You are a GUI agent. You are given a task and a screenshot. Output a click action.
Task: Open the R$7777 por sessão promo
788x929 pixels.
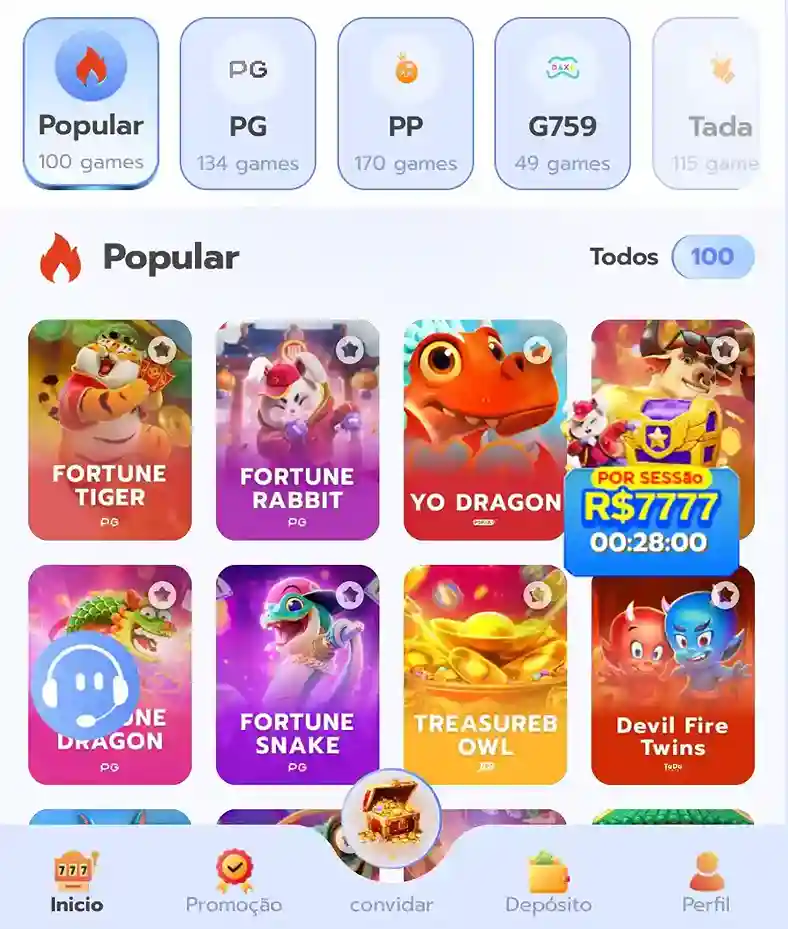point(651,510)
